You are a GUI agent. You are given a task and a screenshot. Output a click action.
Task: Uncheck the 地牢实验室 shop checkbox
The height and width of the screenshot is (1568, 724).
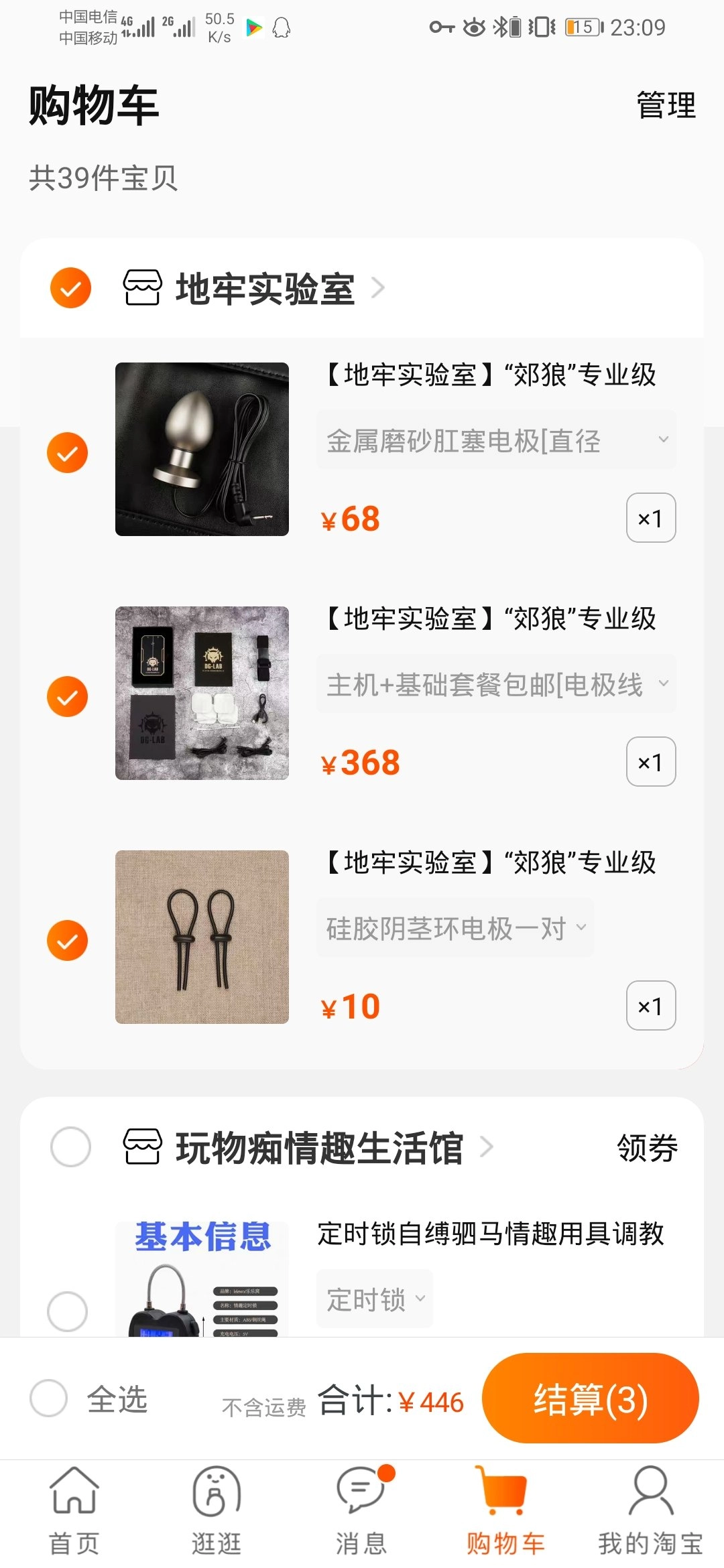click(70, 288)
